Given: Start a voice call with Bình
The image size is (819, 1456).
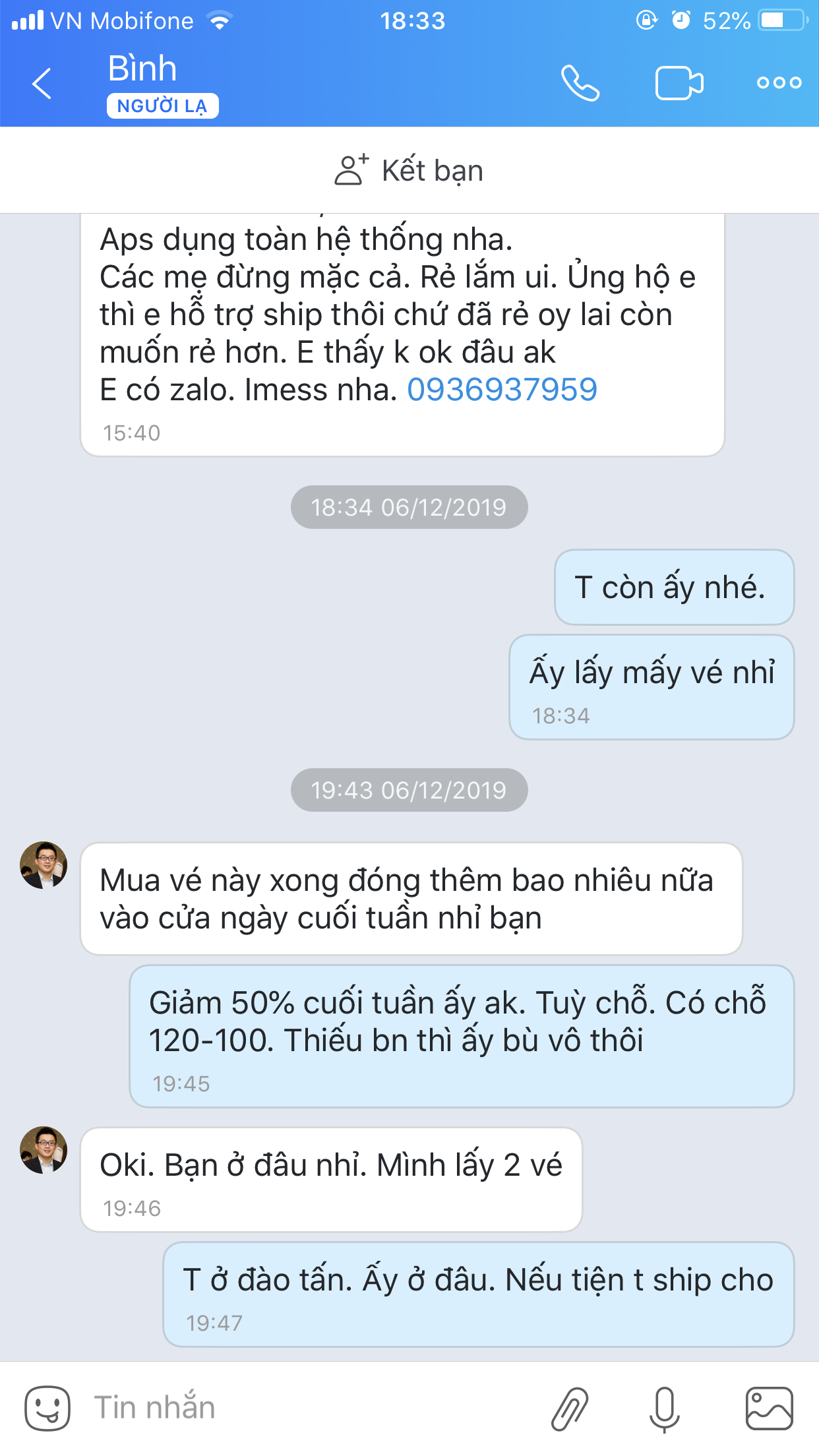Looking at the screenshot, I should click(580, 83).
